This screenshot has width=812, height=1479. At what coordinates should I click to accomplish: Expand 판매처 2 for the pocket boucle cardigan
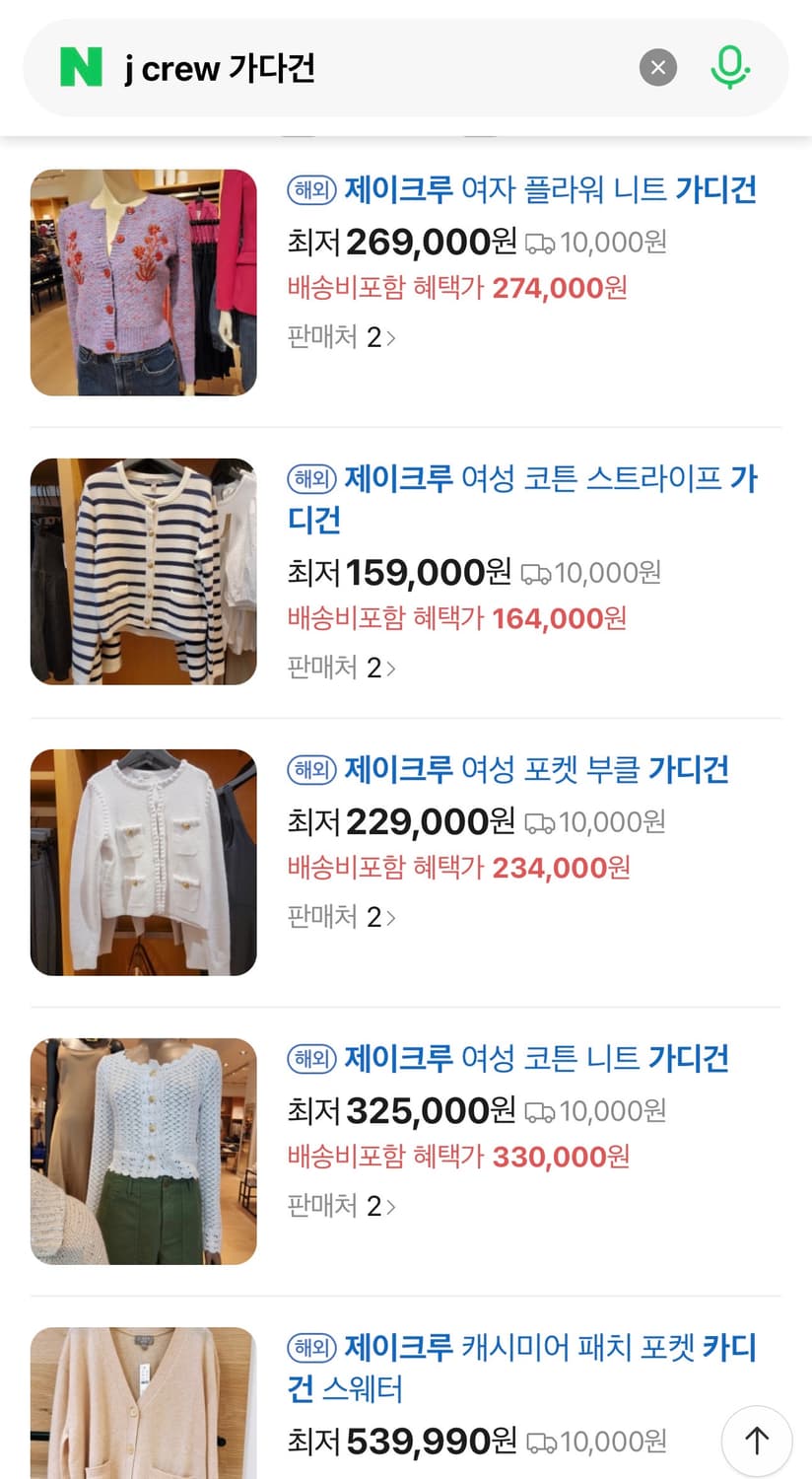(x=343, y=916)
